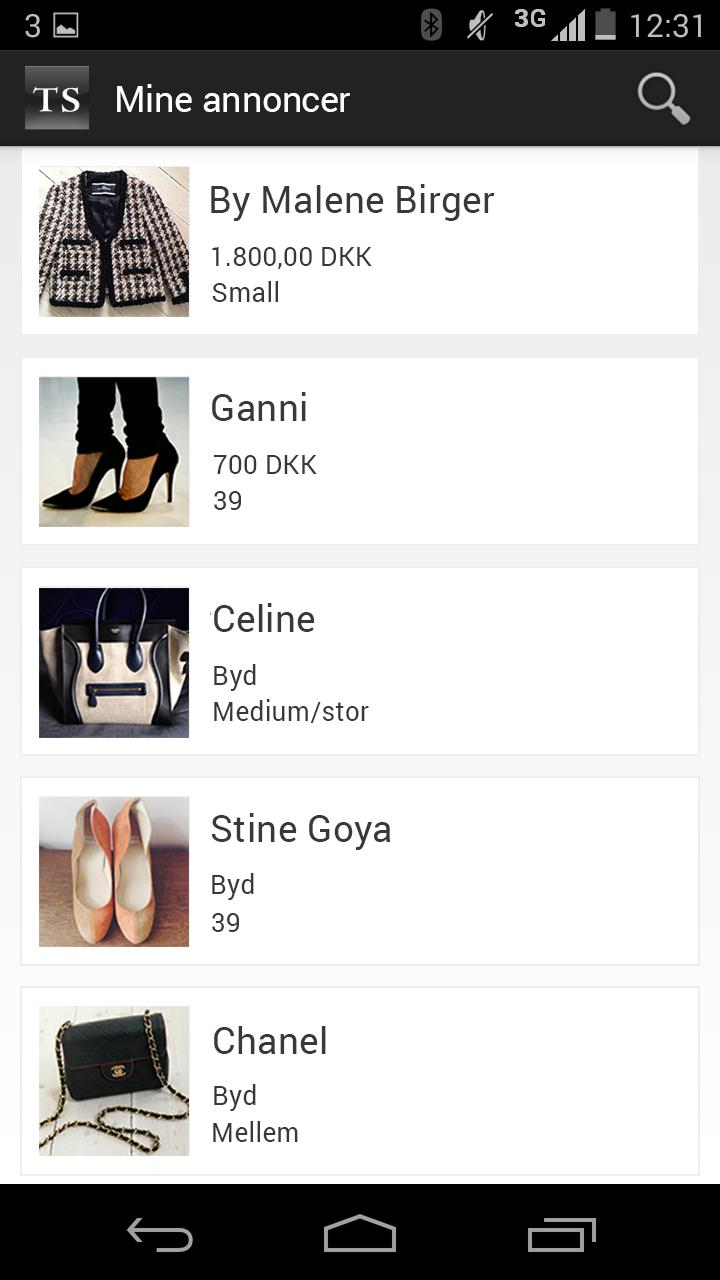Tap the houndstooth jacket thumbnail

click(113, 240)
